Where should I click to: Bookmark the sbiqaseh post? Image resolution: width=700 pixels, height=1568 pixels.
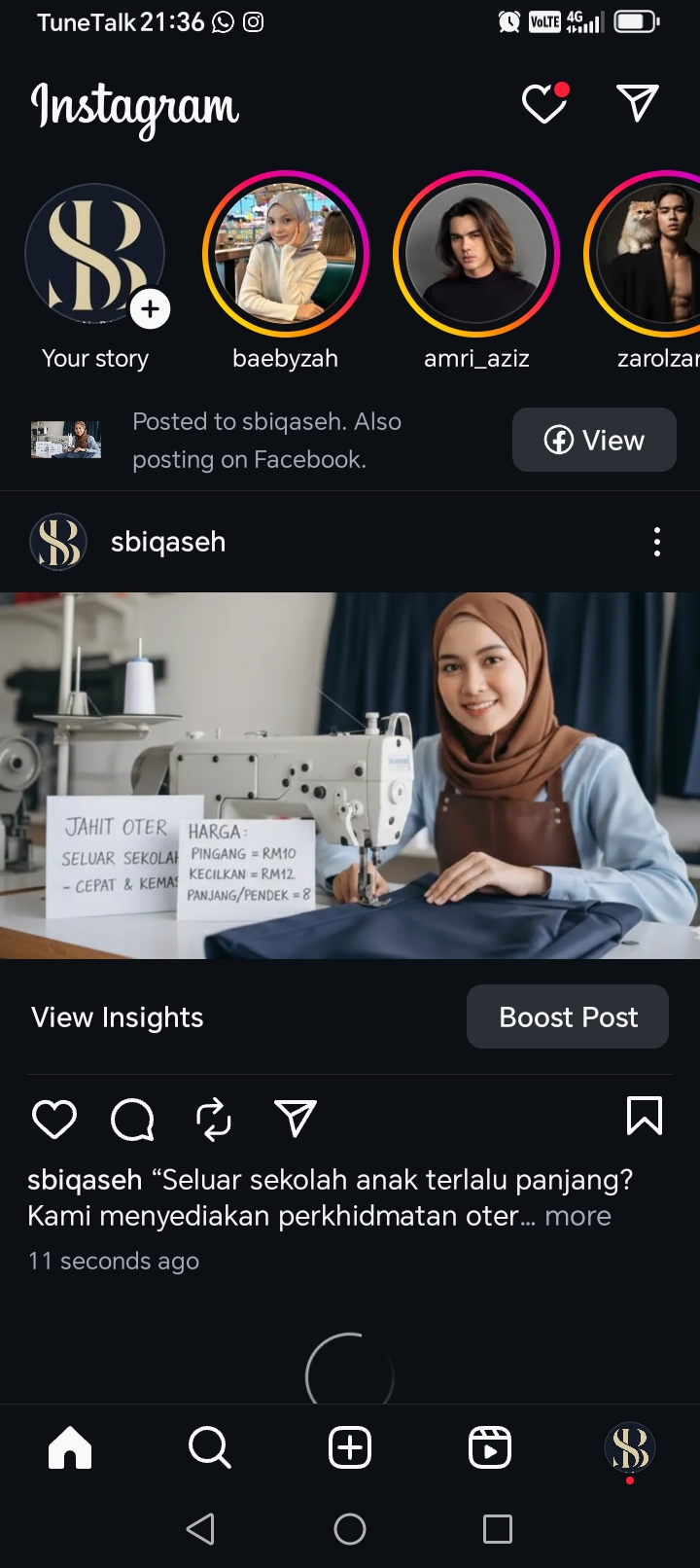pos(644,1117)
